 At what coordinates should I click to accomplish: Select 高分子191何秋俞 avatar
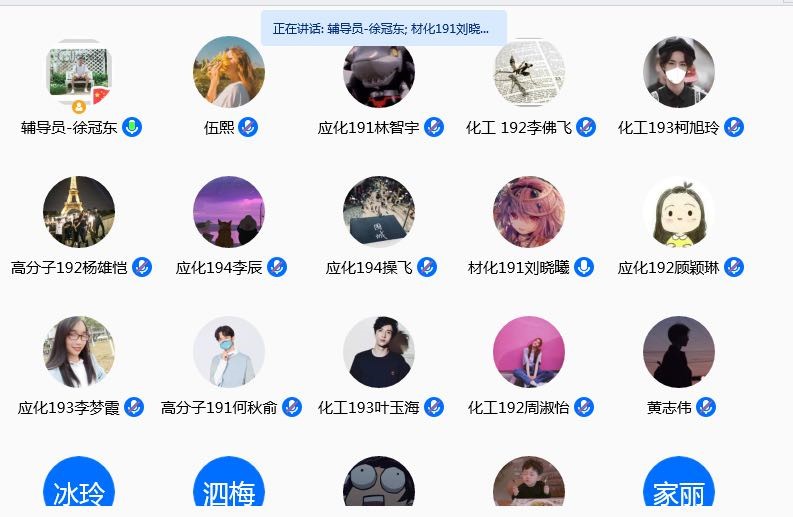point(229,352)
